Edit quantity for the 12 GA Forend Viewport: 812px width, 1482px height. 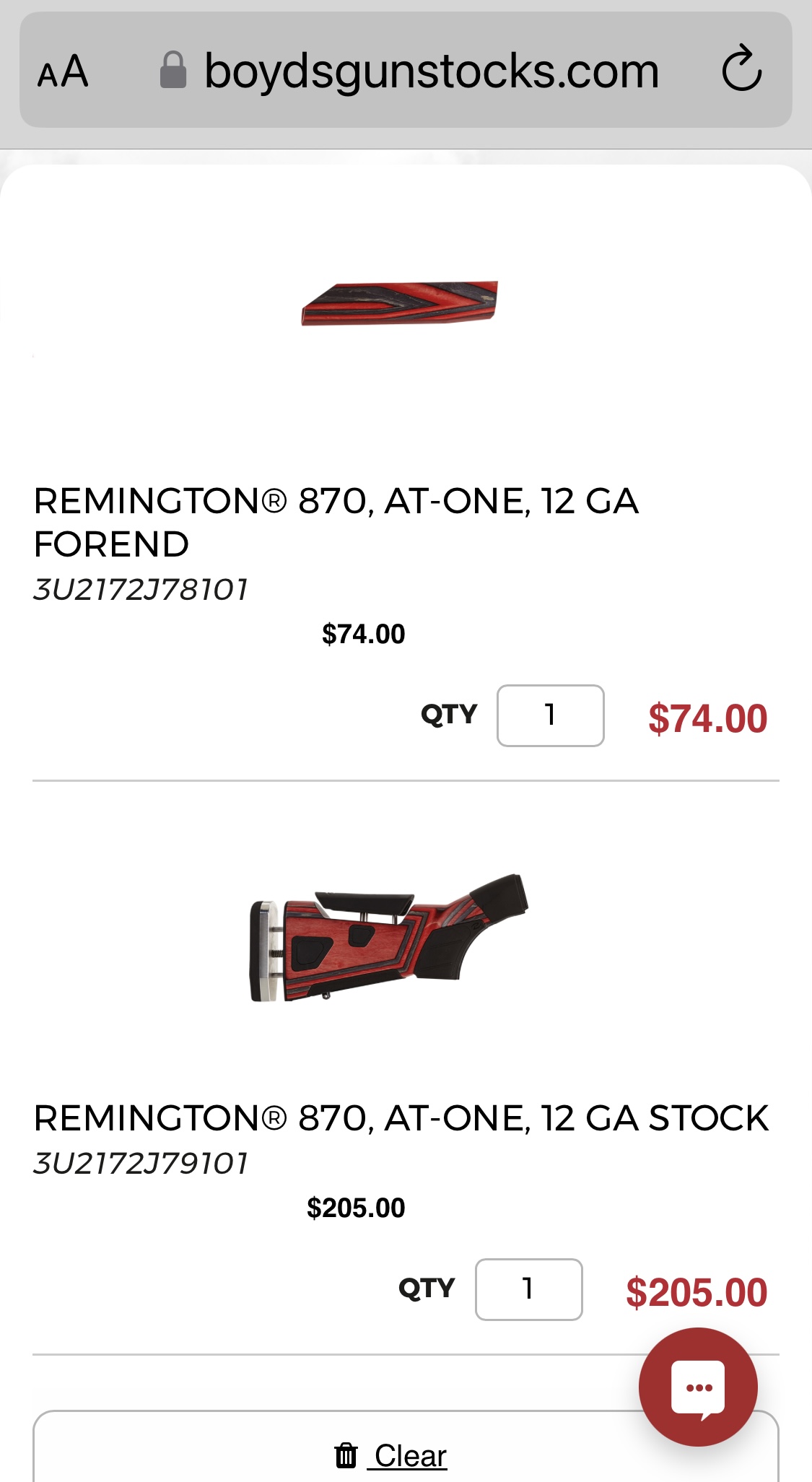(550, 715)
